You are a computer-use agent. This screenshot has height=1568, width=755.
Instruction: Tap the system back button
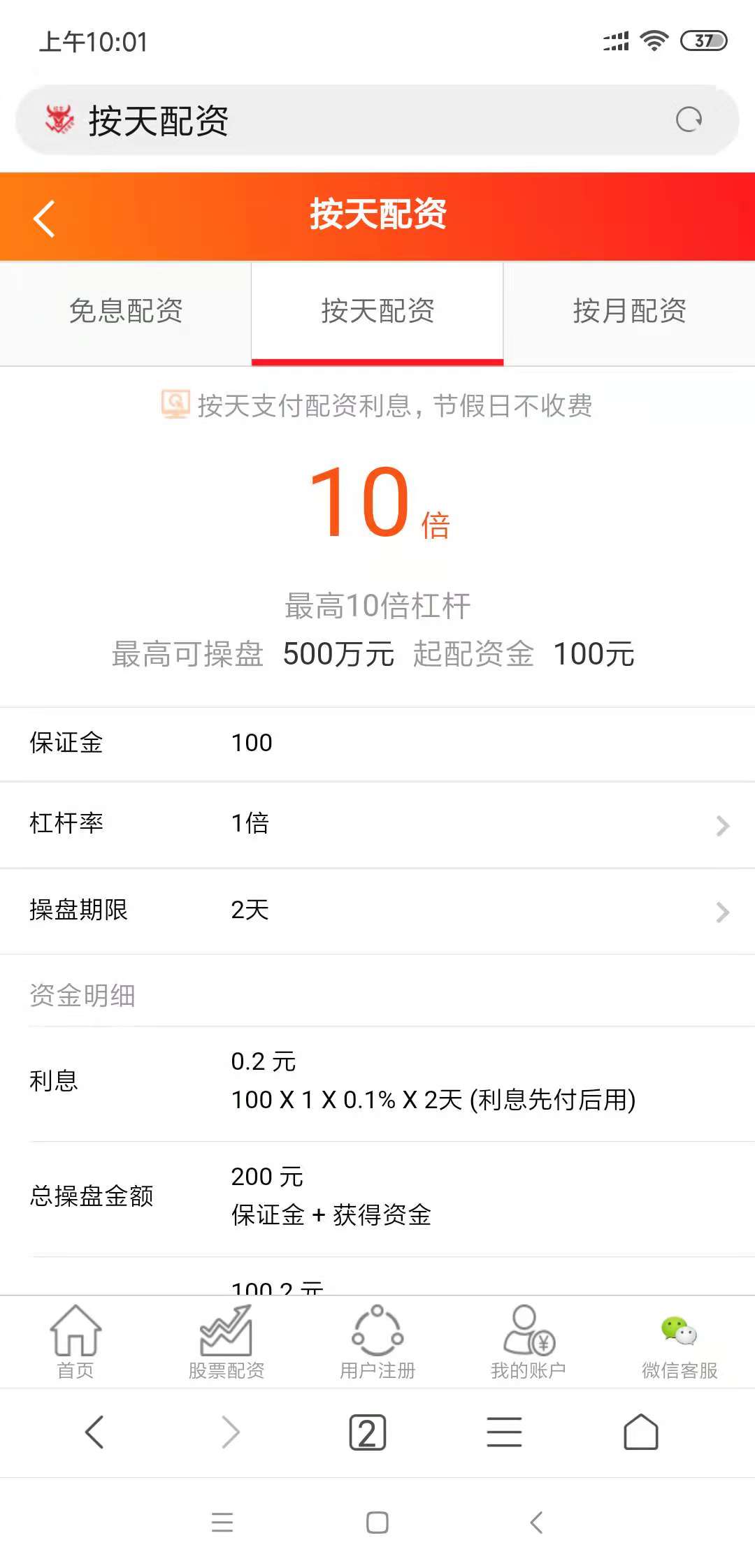pos(537,1522)
